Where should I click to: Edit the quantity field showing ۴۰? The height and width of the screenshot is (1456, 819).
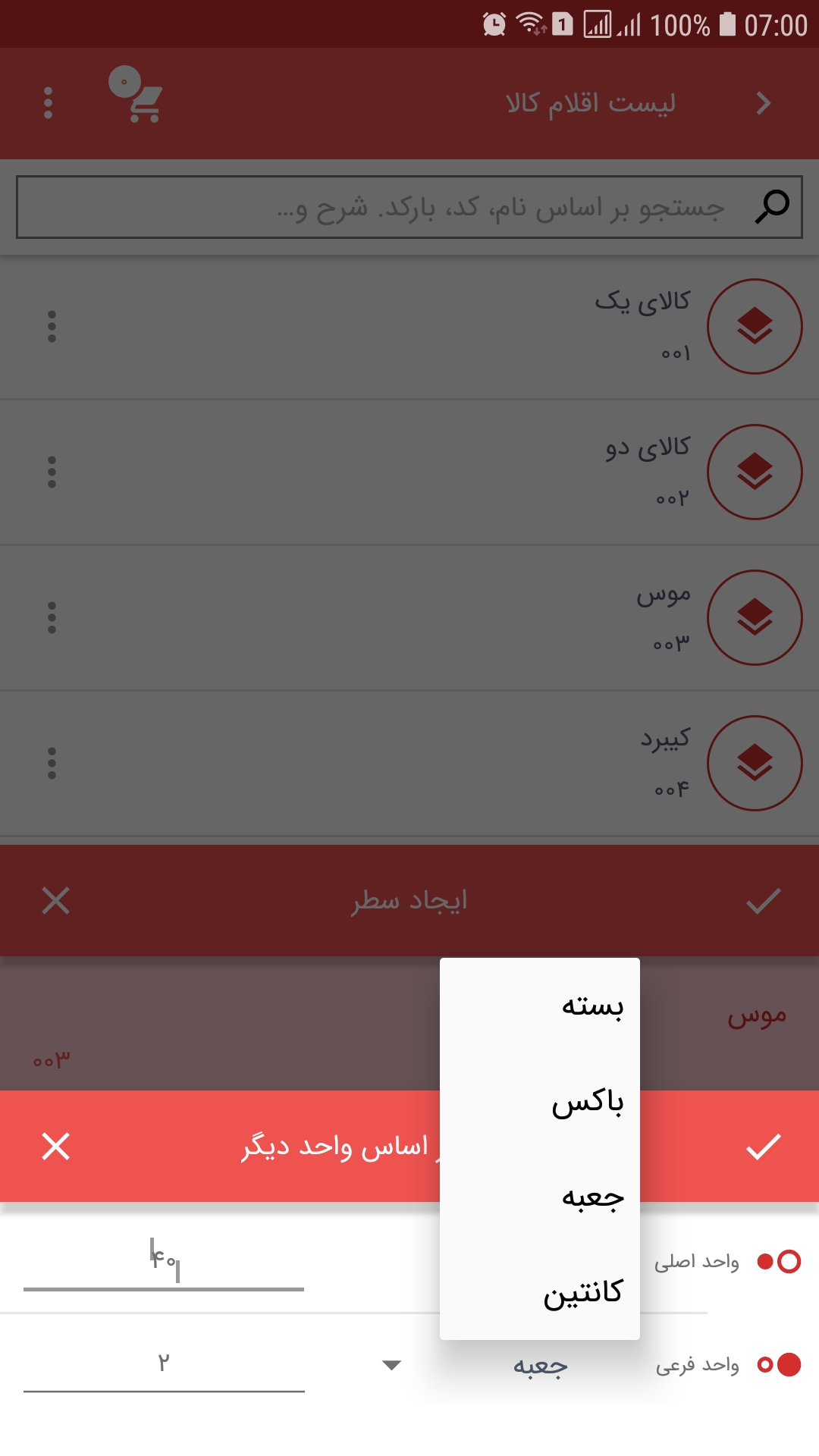tap(164, 1262)
